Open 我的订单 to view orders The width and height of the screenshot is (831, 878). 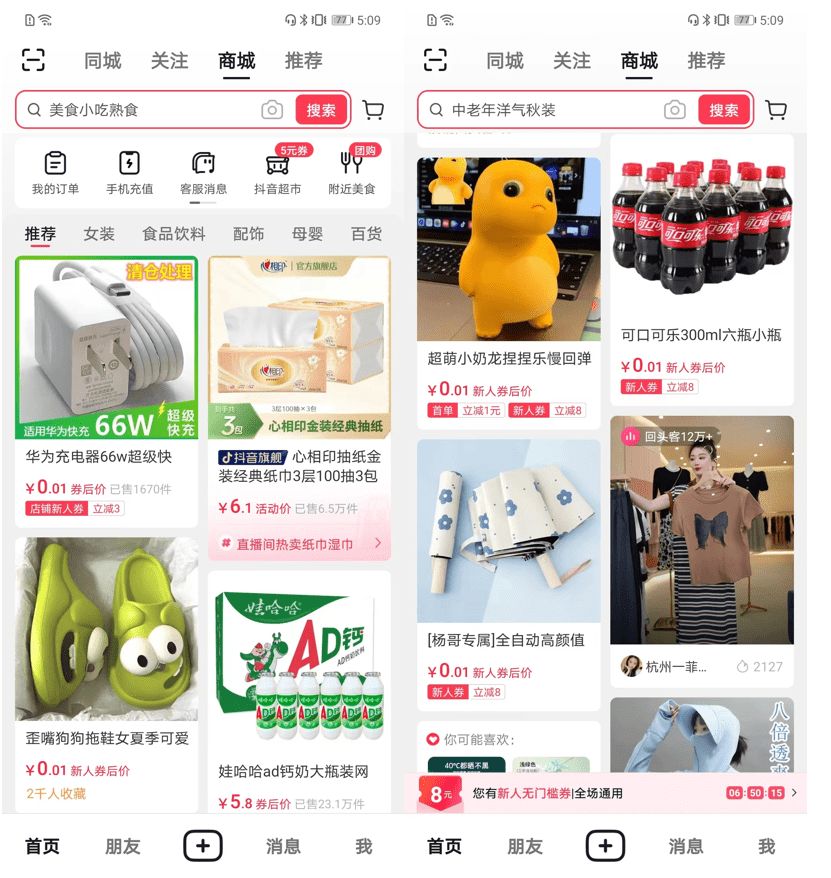(x=55, y=171)
